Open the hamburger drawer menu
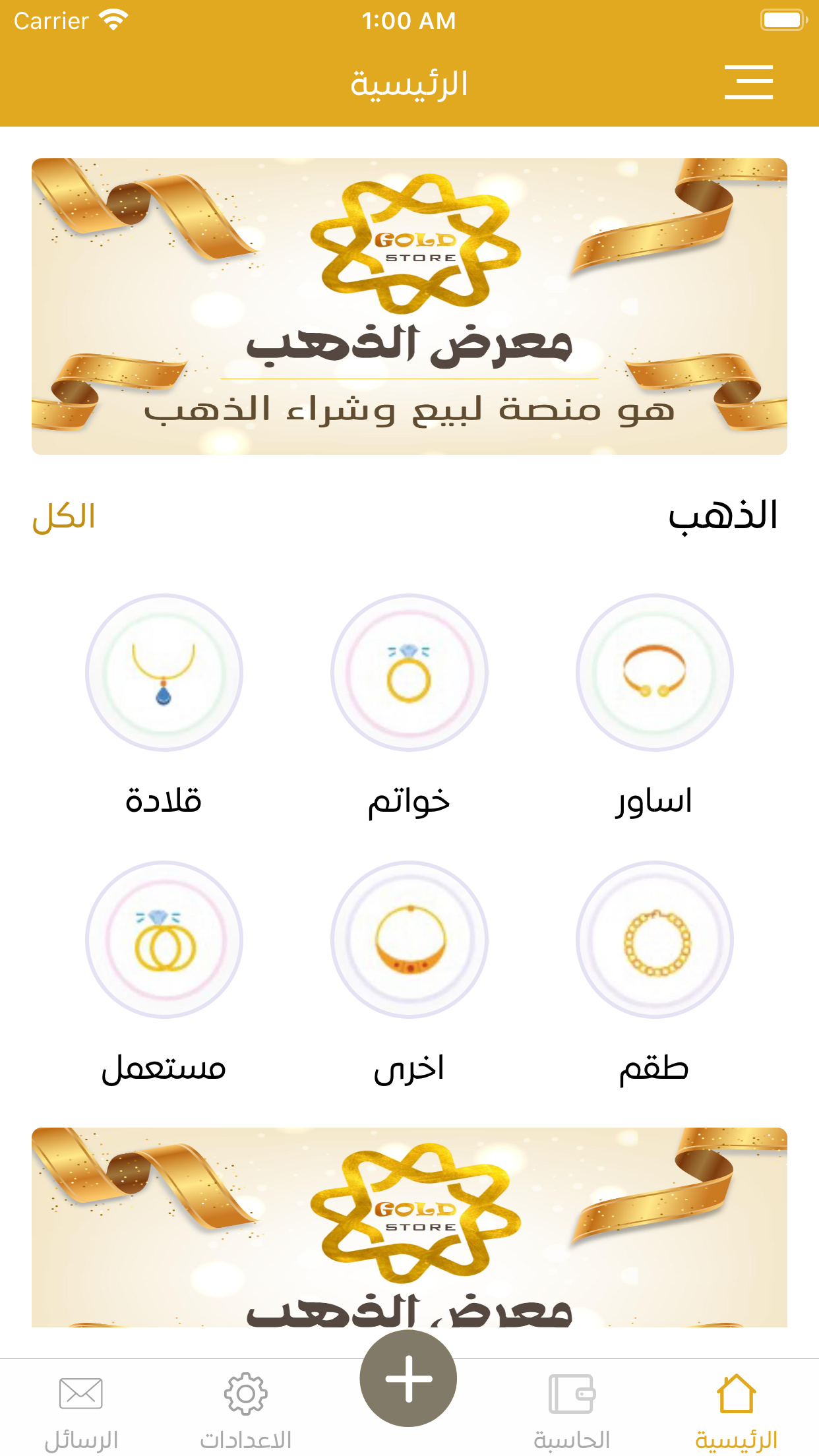The height and width of the screenshot is (1456, 819). (748, 82)
